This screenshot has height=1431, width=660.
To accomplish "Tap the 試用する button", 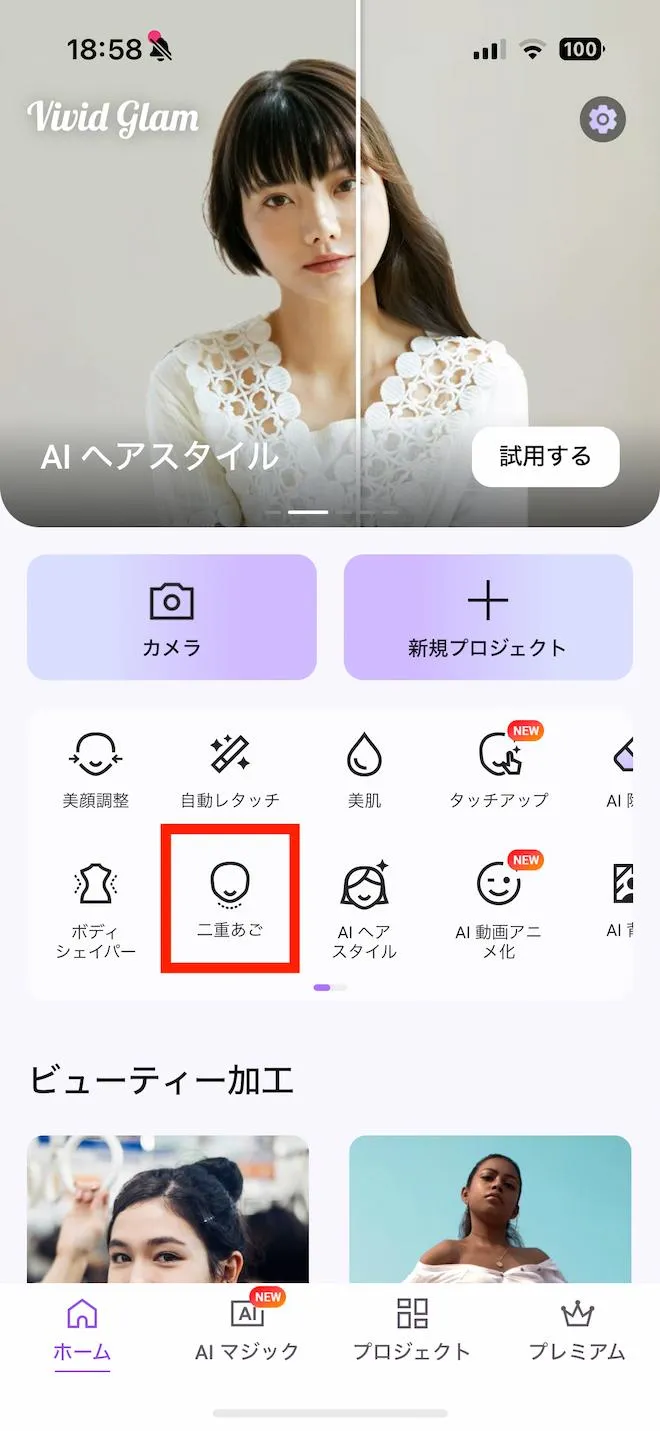I will 545,457.
